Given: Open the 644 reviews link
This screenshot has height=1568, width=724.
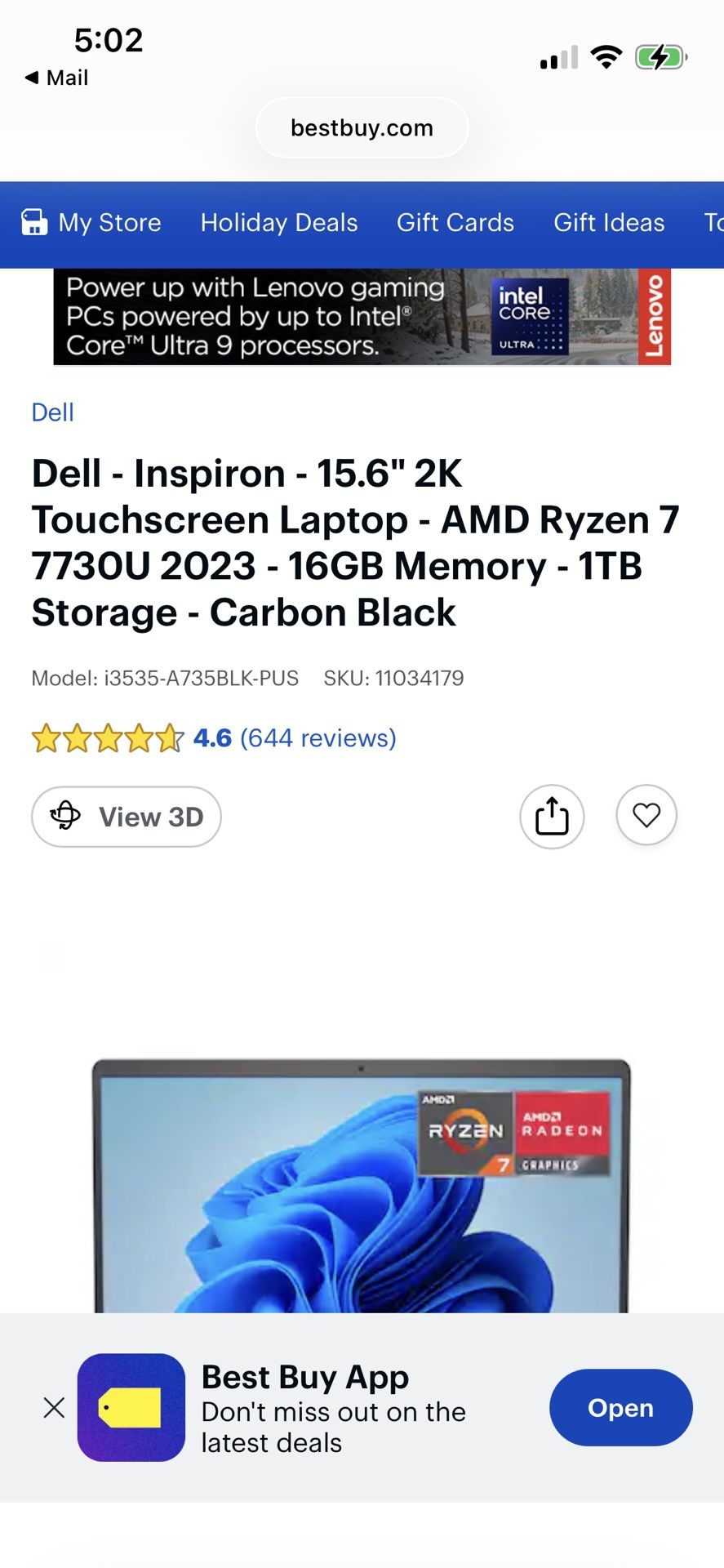Looking at the screenshot, I should click(x=317, y=737).
